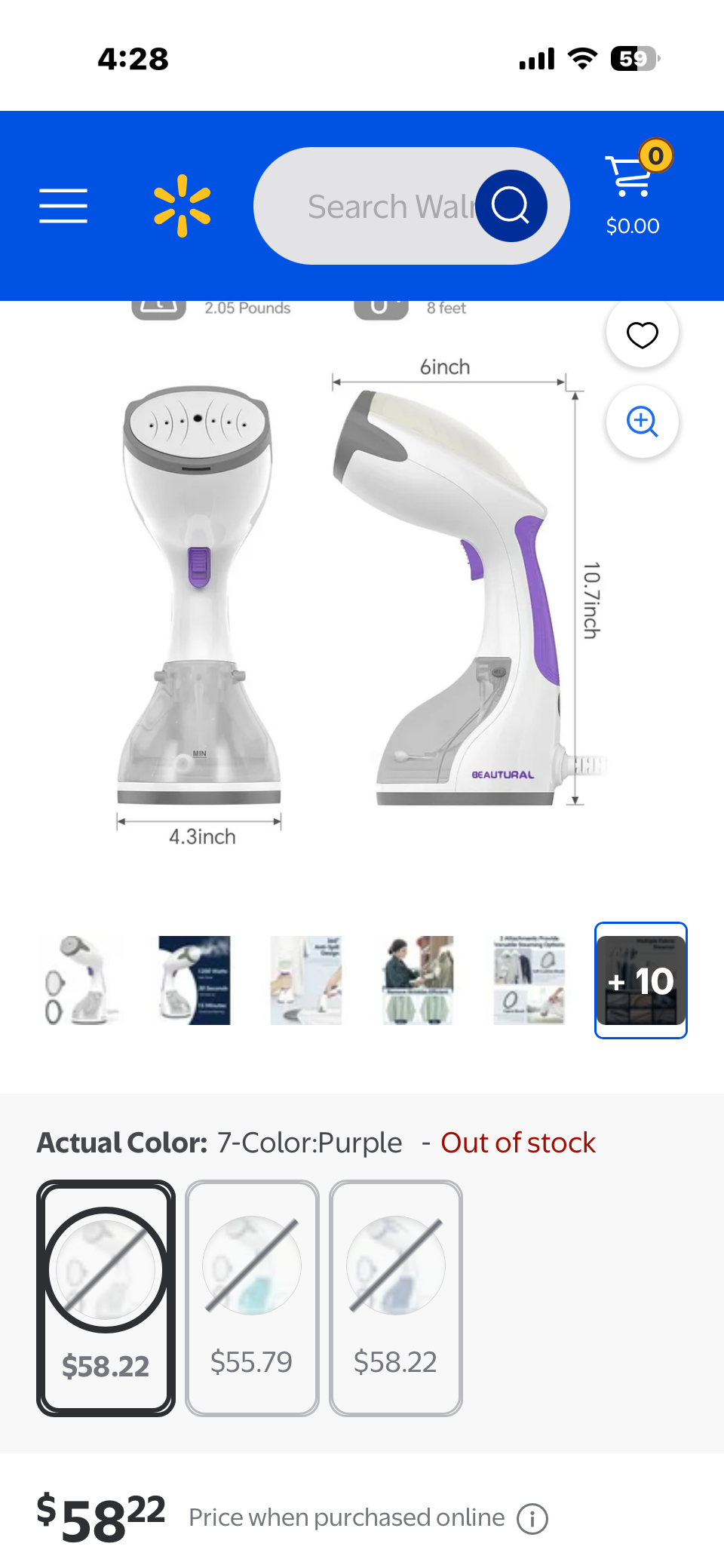View the fifth attachments thumbnail
724x1568 pixels.
pyautogui.click(x=529, y=980)
